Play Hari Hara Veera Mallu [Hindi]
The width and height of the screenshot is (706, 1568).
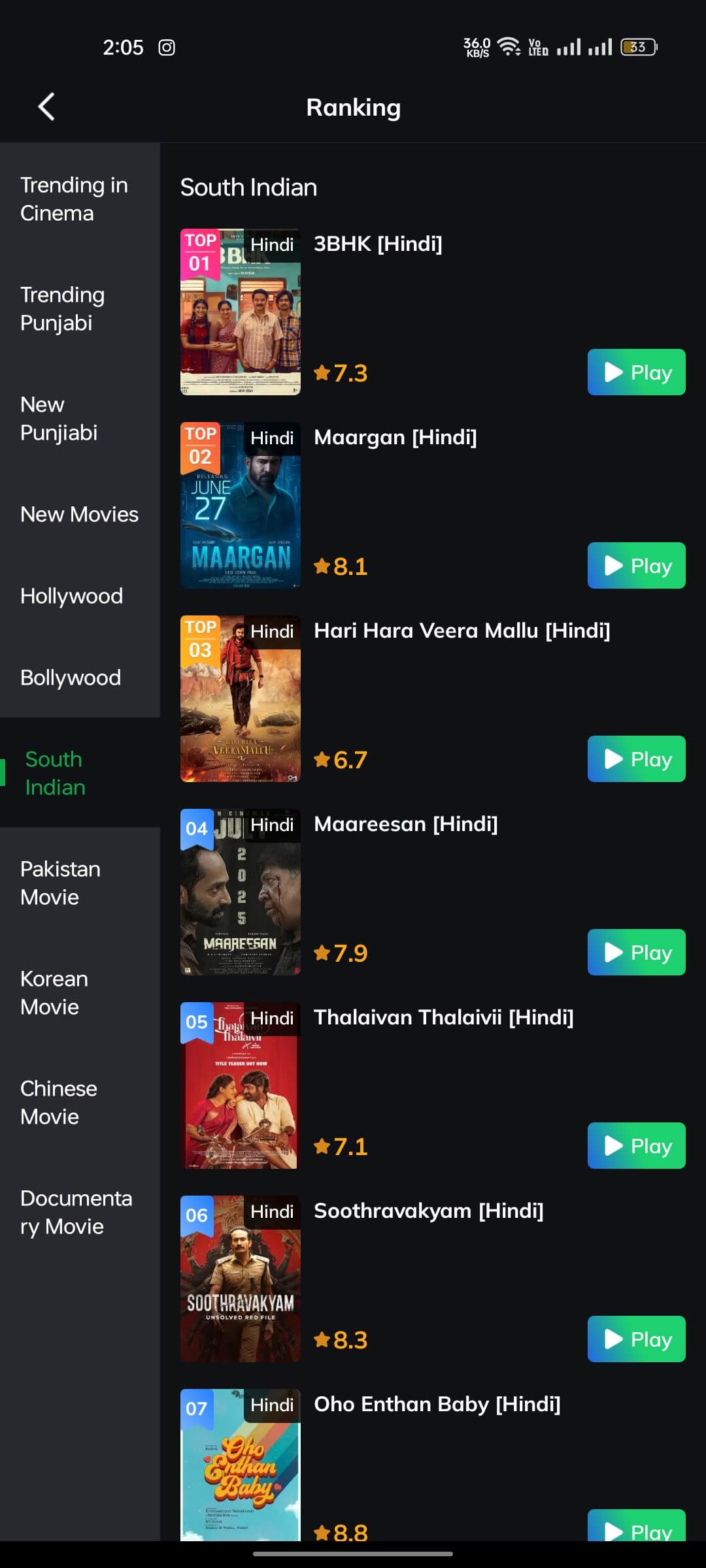coord(637,759)
